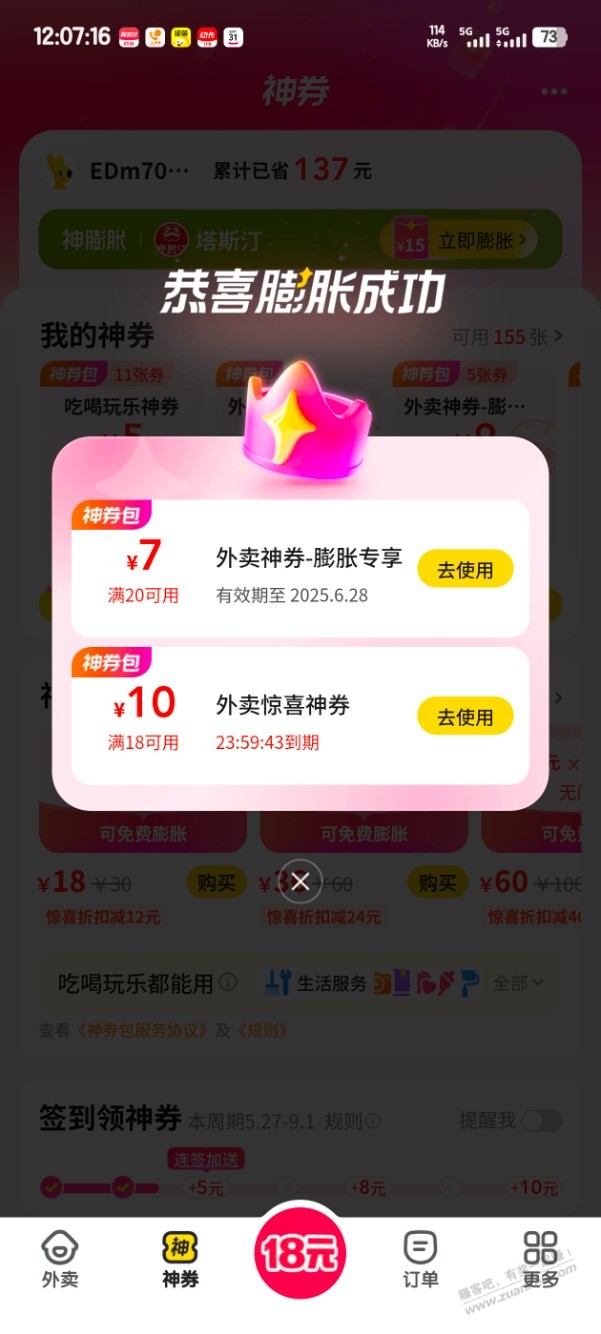Close the 恭喜膨胀成功 popup
601x1334 pixels.
point(300,882)
